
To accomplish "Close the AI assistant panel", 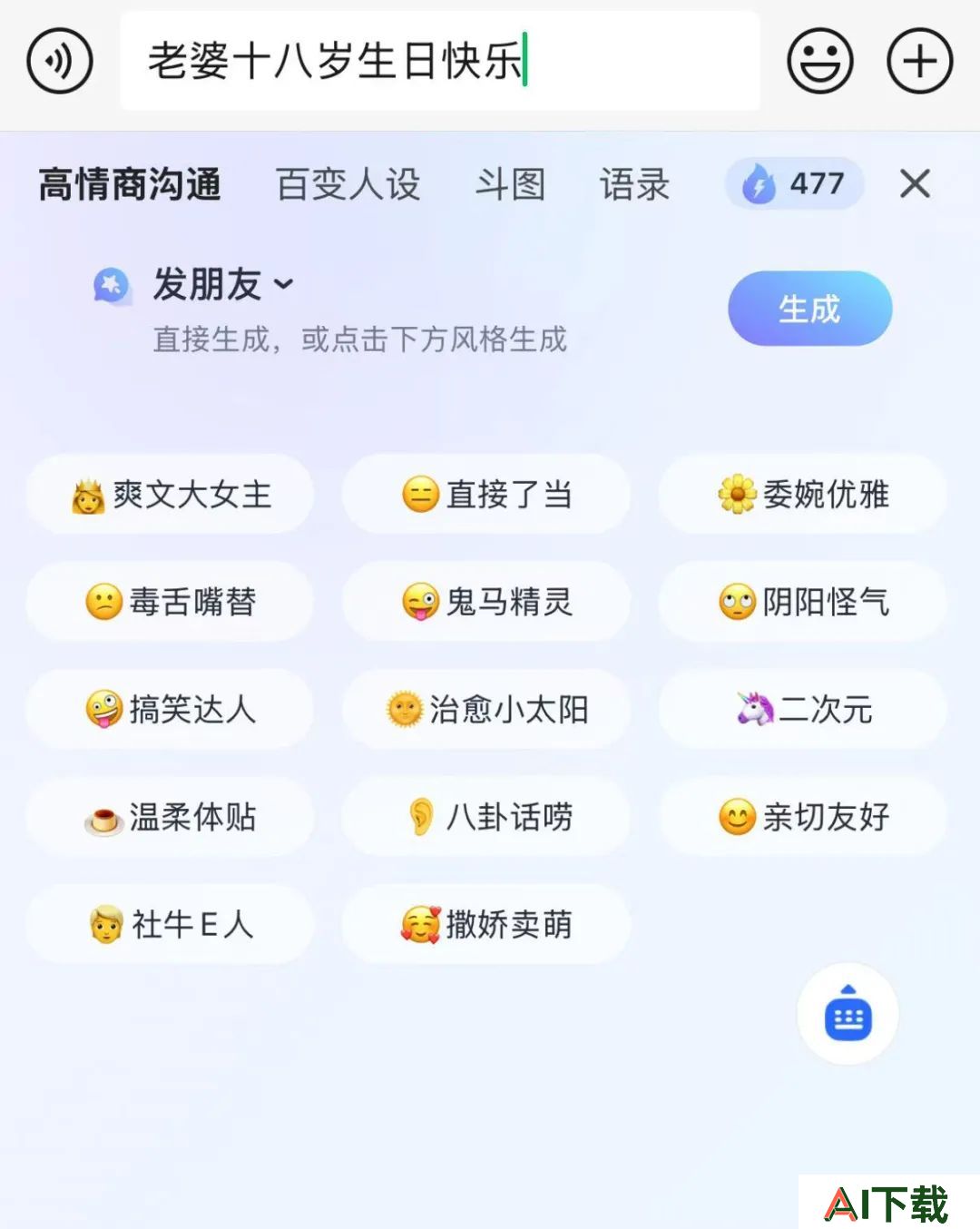I will [915, 184].
